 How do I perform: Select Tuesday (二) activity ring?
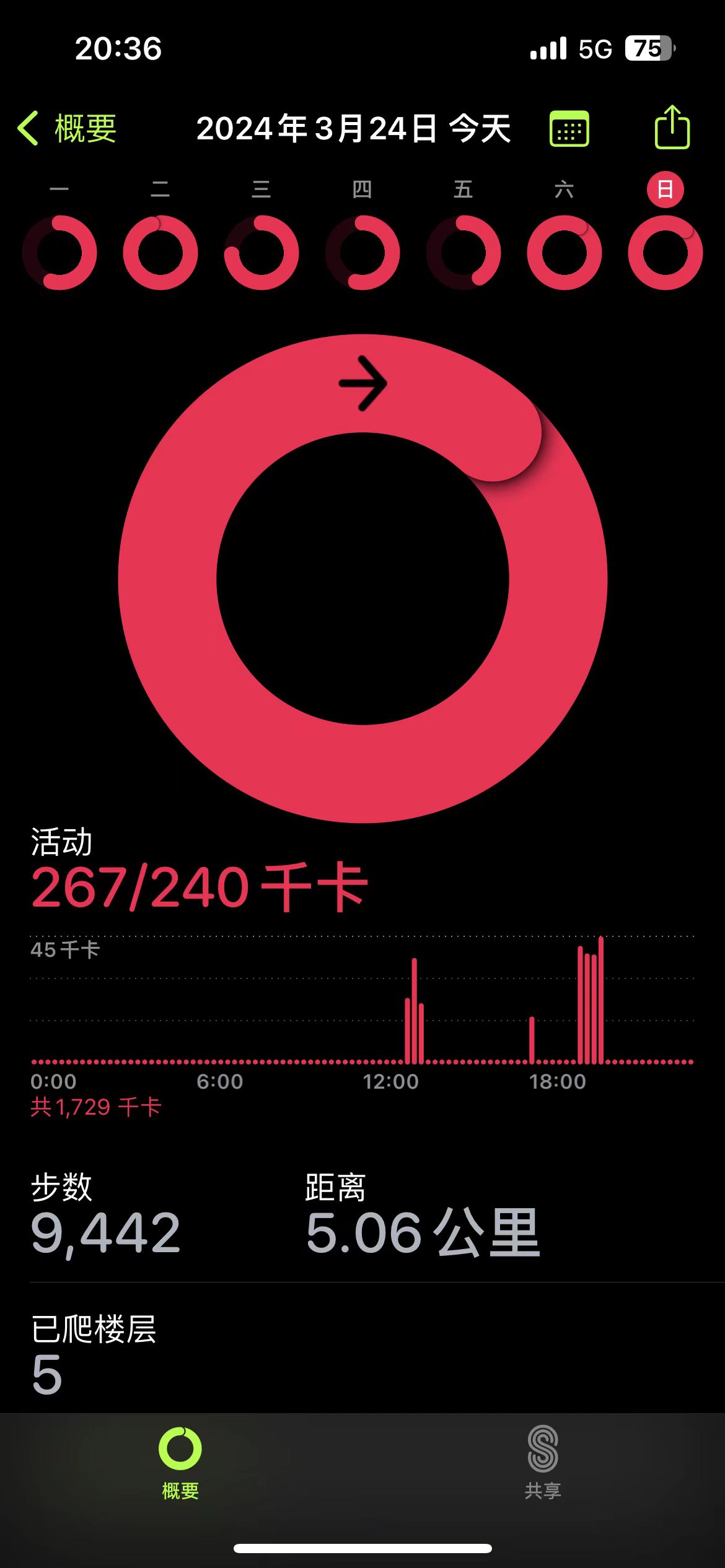tap(160, 252)
